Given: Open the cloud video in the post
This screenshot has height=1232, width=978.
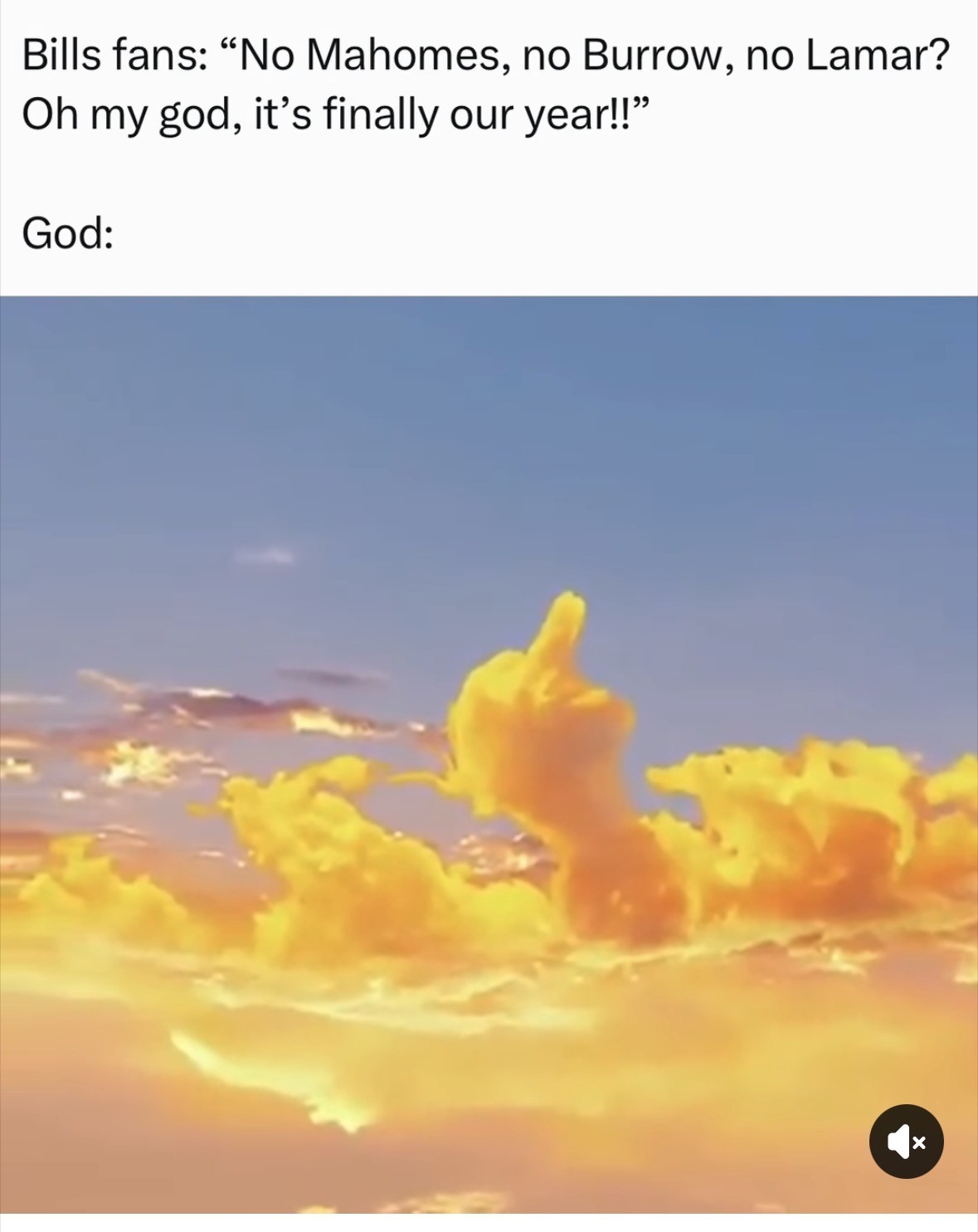Looking at the screenshot, I should coord(489,753).
